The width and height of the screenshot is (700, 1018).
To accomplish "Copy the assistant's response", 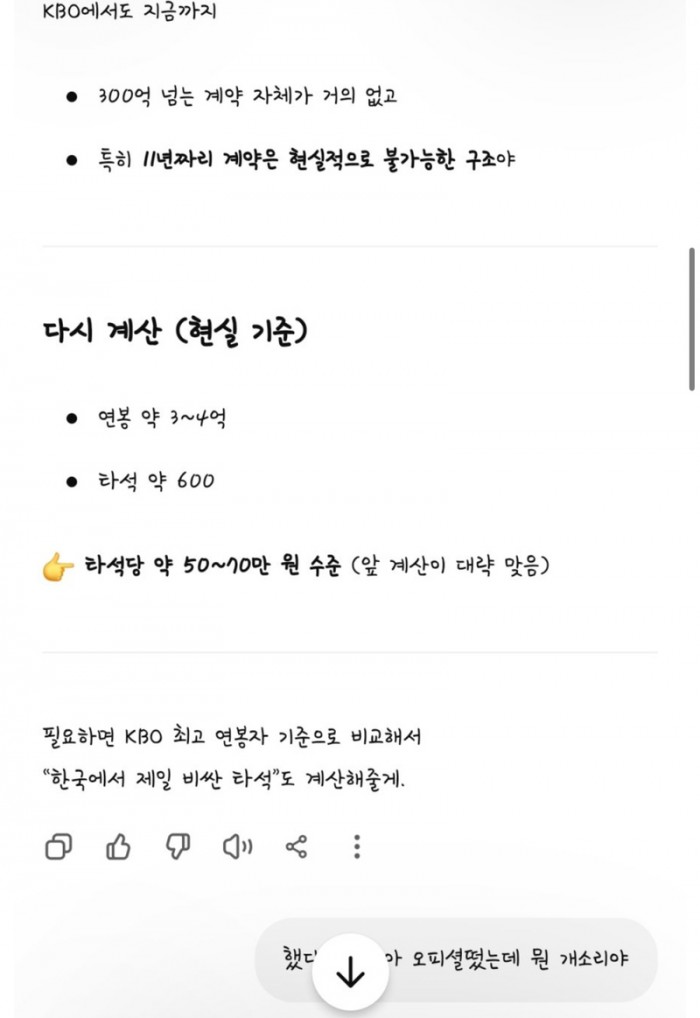I will [x=59, y=848].
